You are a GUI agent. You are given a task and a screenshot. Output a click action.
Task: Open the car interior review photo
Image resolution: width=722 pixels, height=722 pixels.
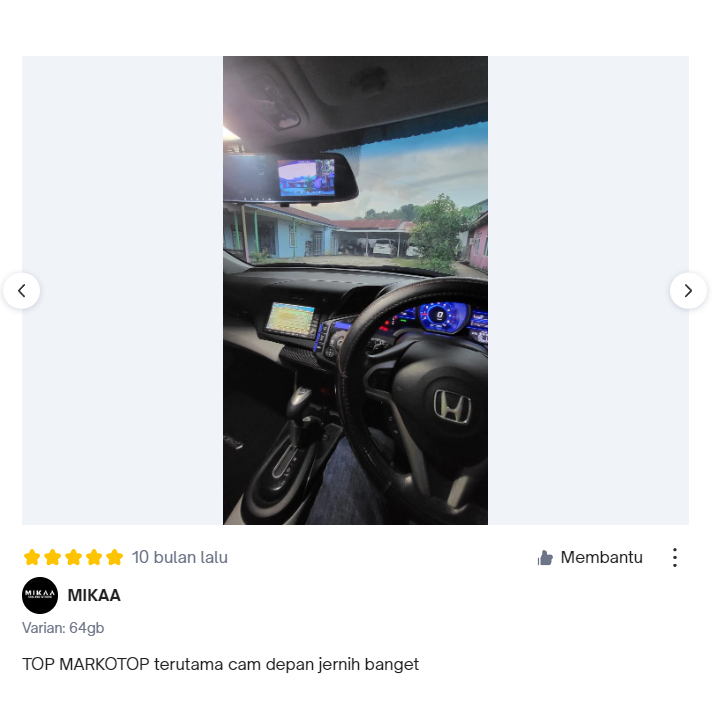coord(355,290)
